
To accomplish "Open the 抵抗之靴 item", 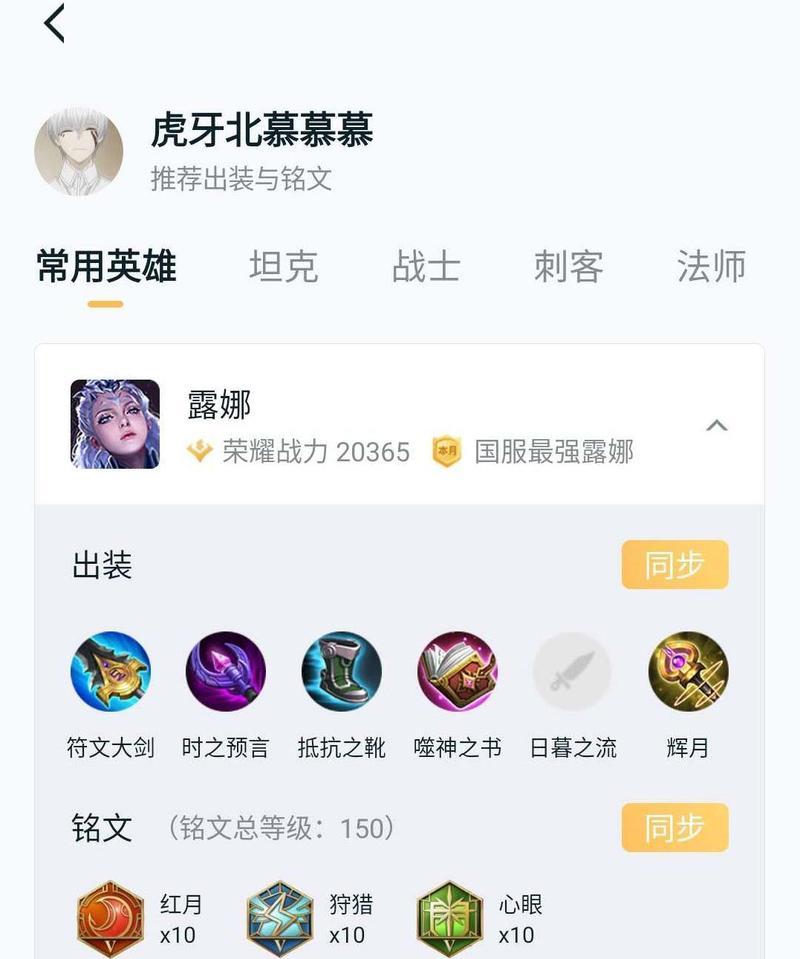I will (342, 671).
